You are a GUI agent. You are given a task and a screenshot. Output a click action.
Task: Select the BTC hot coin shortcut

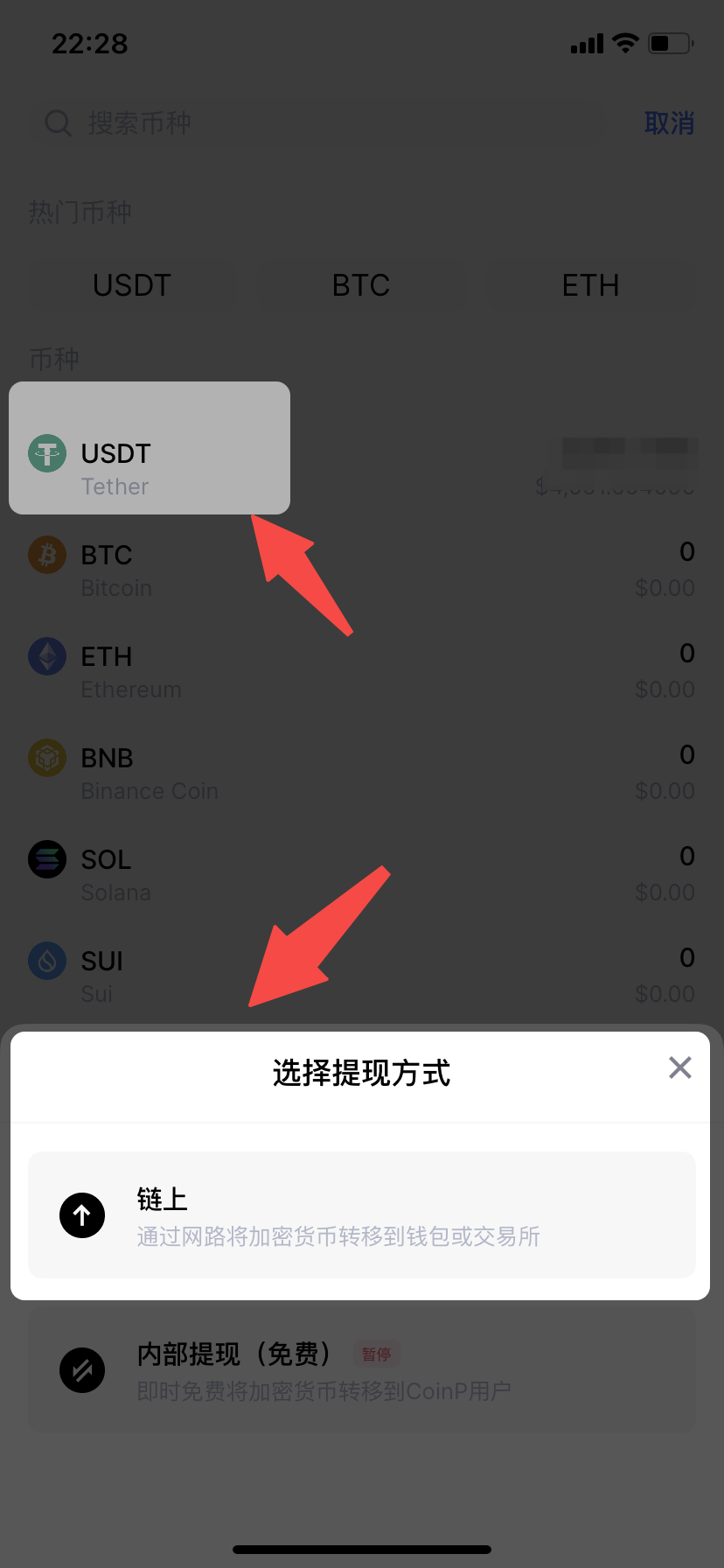point(361,284)
